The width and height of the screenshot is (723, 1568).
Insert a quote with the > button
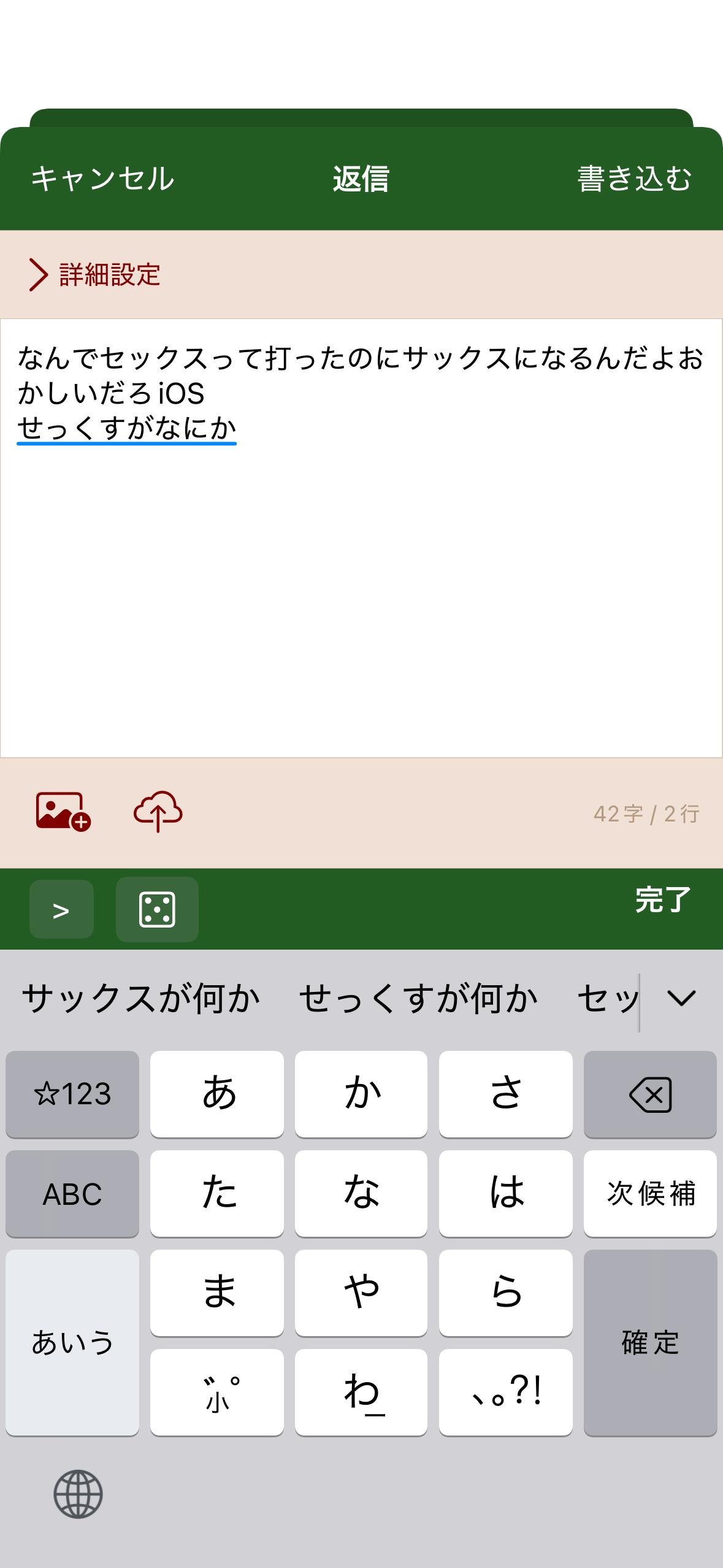[61, 910]
